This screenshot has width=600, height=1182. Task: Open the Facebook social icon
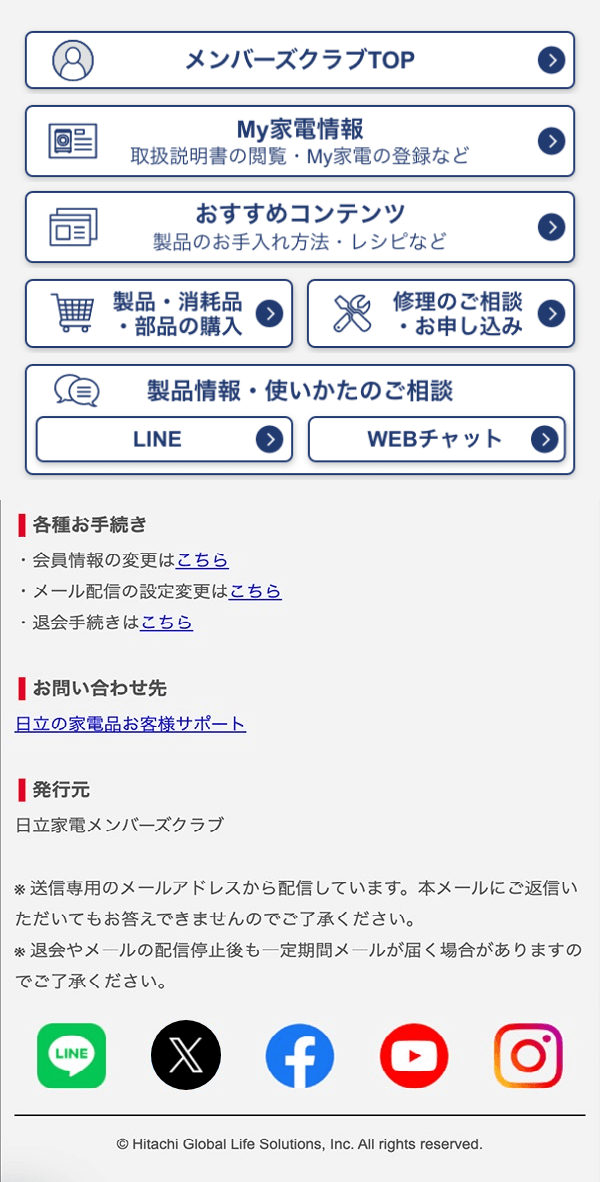(x=300, y=1055)
